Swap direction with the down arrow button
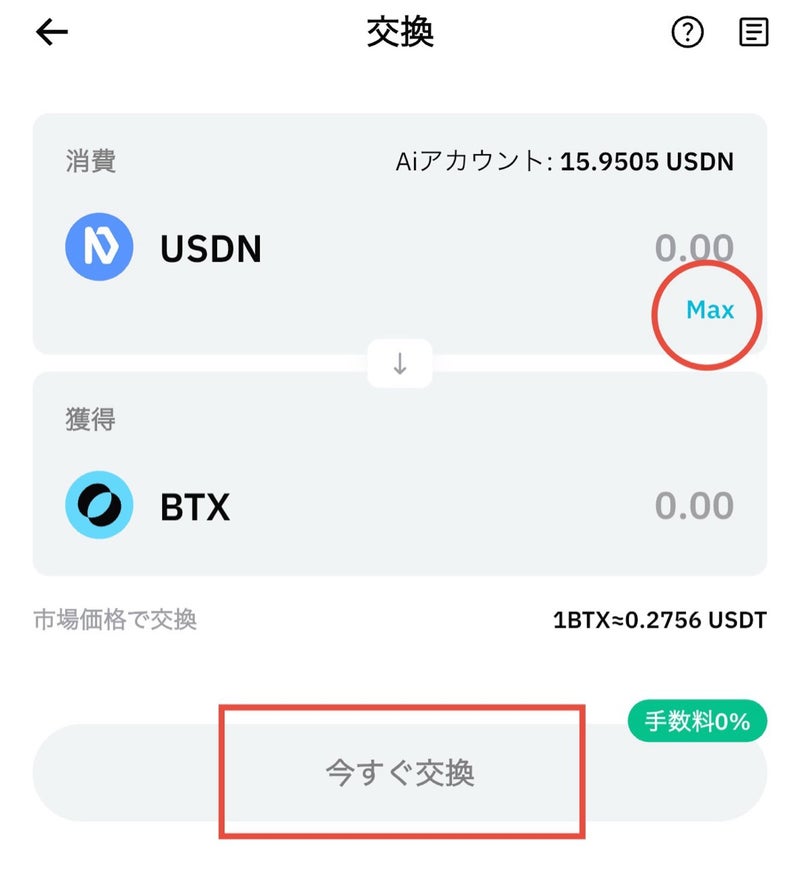 point(400,364)
